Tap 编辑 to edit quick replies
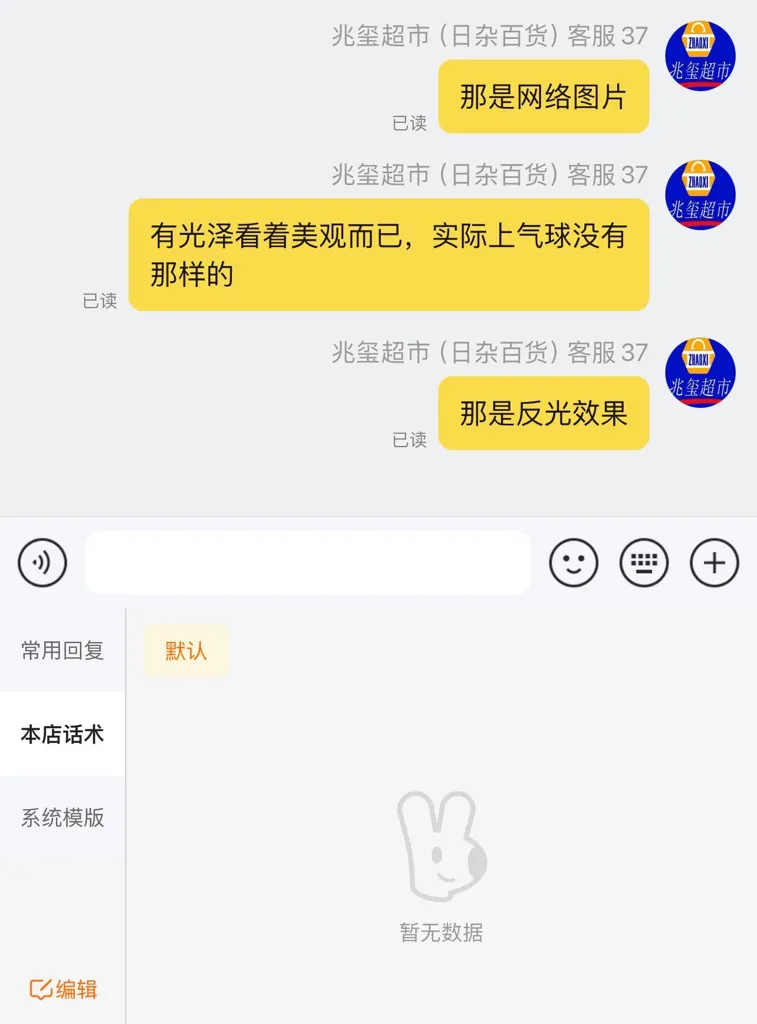Viewport: 757px width, 1024px height. tap(64, 990)
